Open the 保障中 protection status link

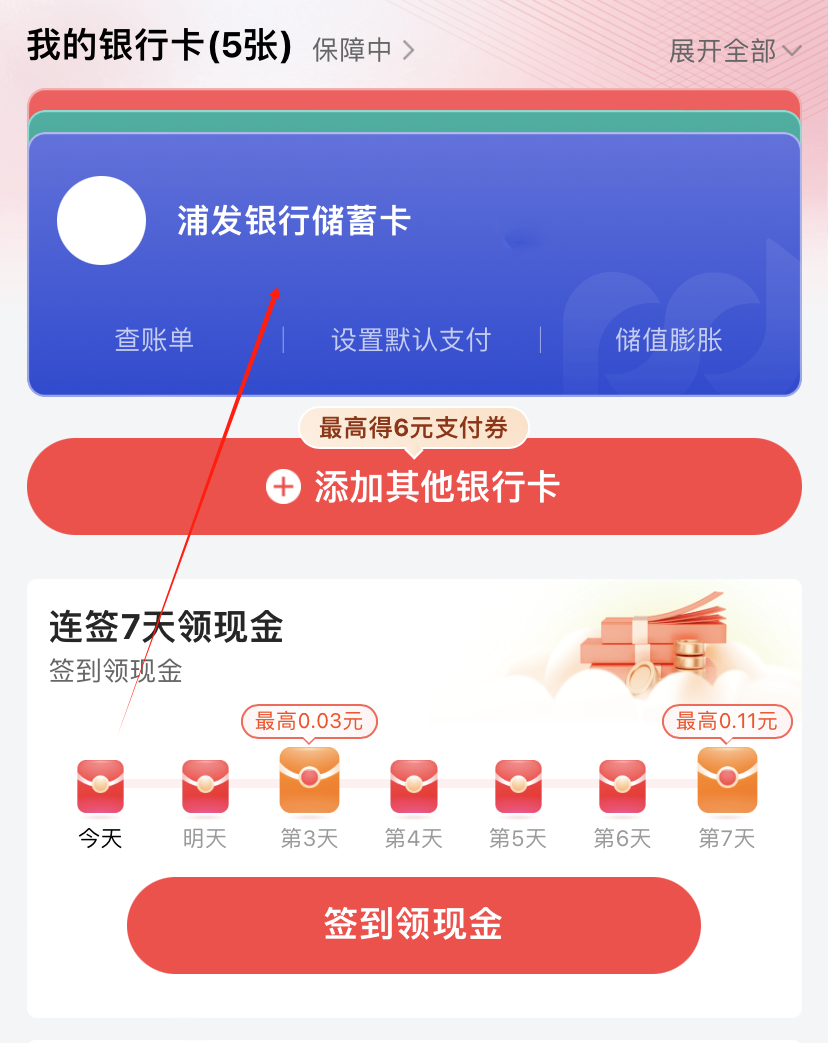point(363,49)
